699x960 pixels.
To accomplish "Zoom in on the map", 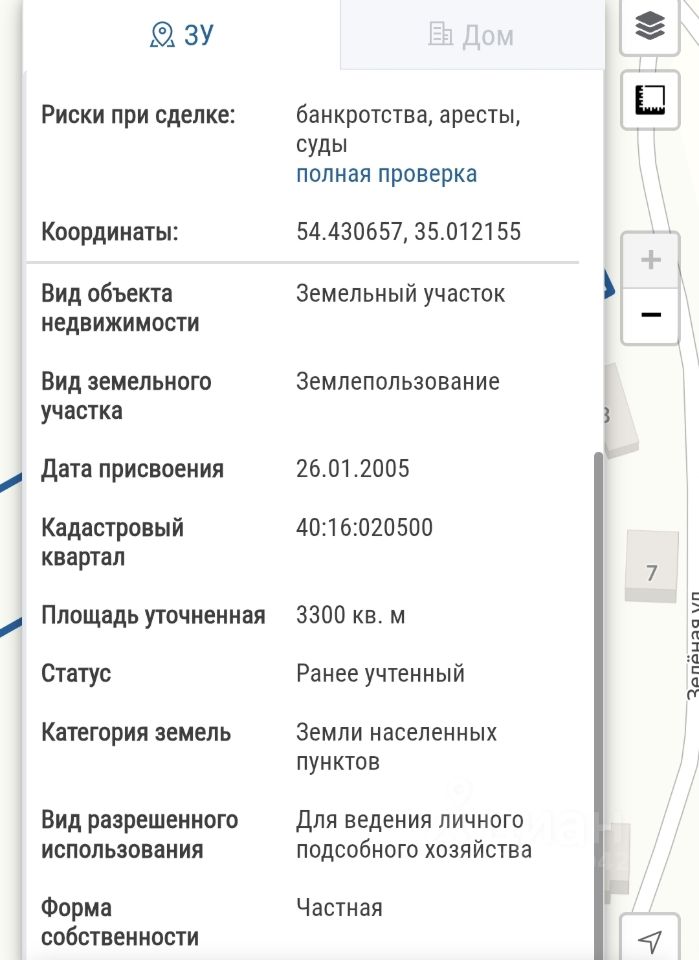I will (650, 260).
